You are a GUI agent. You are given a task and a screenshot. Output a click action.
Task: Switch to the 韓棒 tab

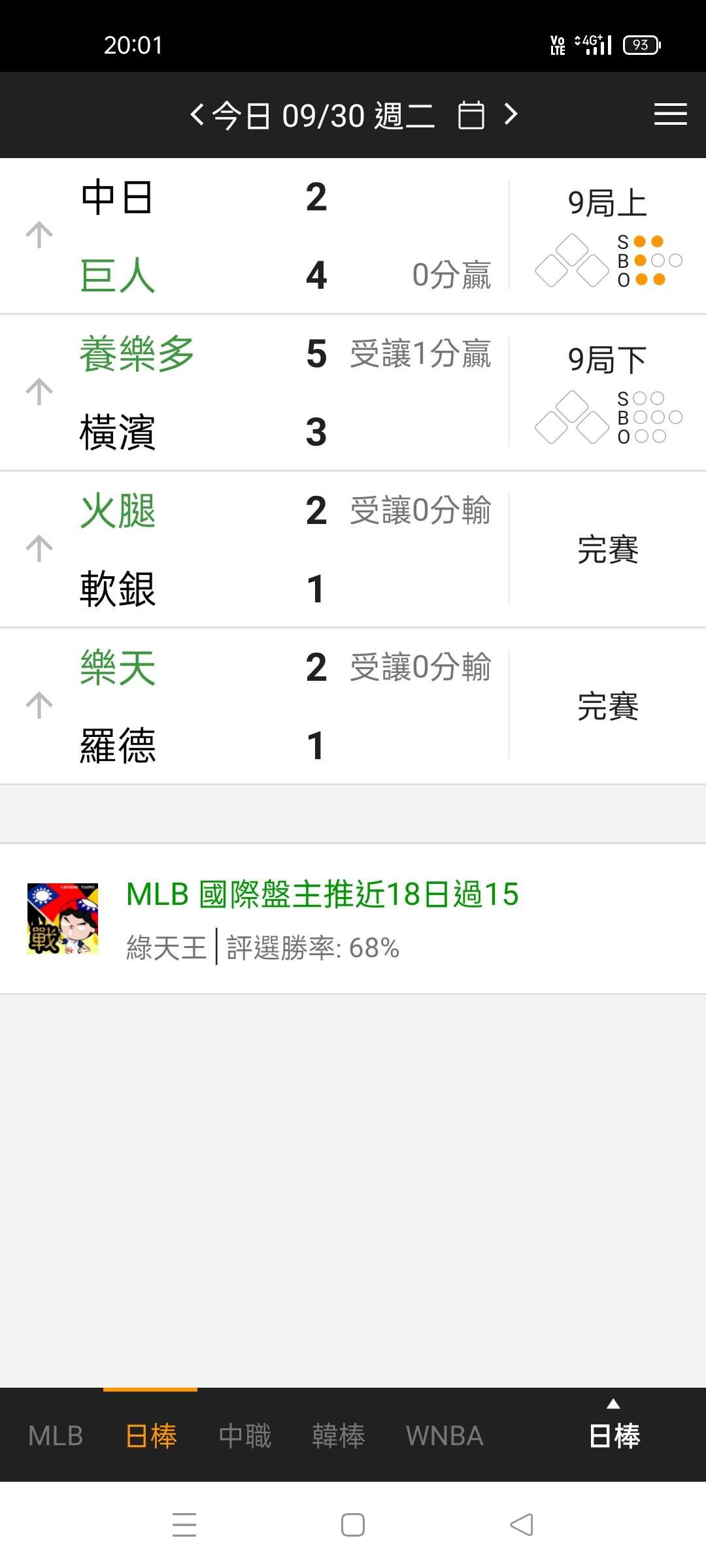[338, 1436]
